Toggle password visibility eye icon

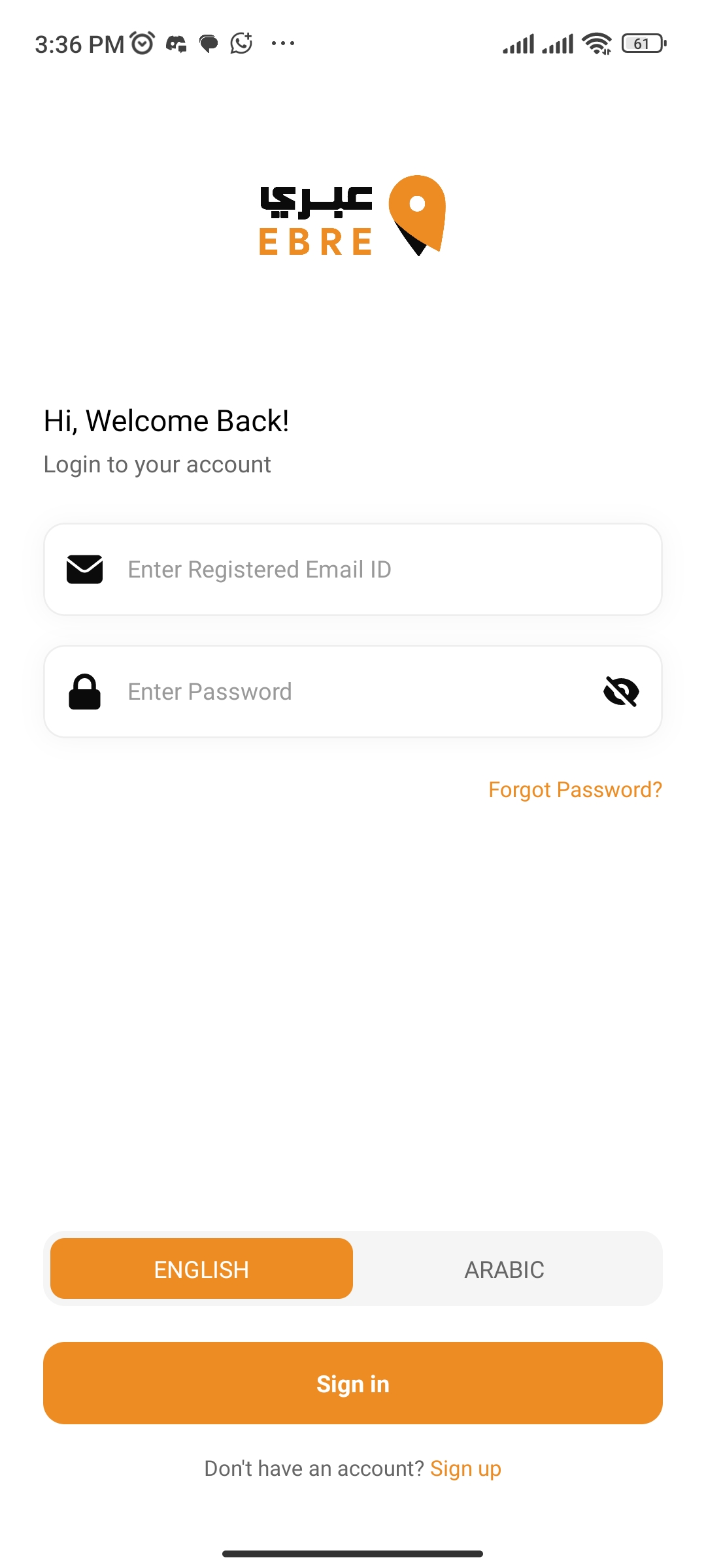(x=621, y=692)
